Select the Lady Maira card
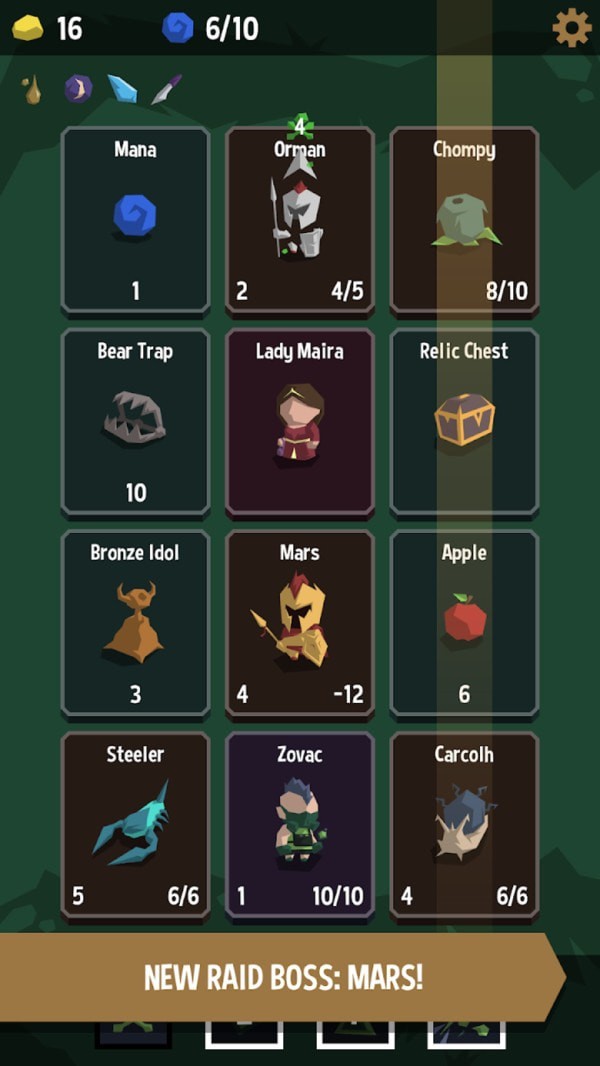Viewport: 600px width, 1066px height. (x=300, y=422)
